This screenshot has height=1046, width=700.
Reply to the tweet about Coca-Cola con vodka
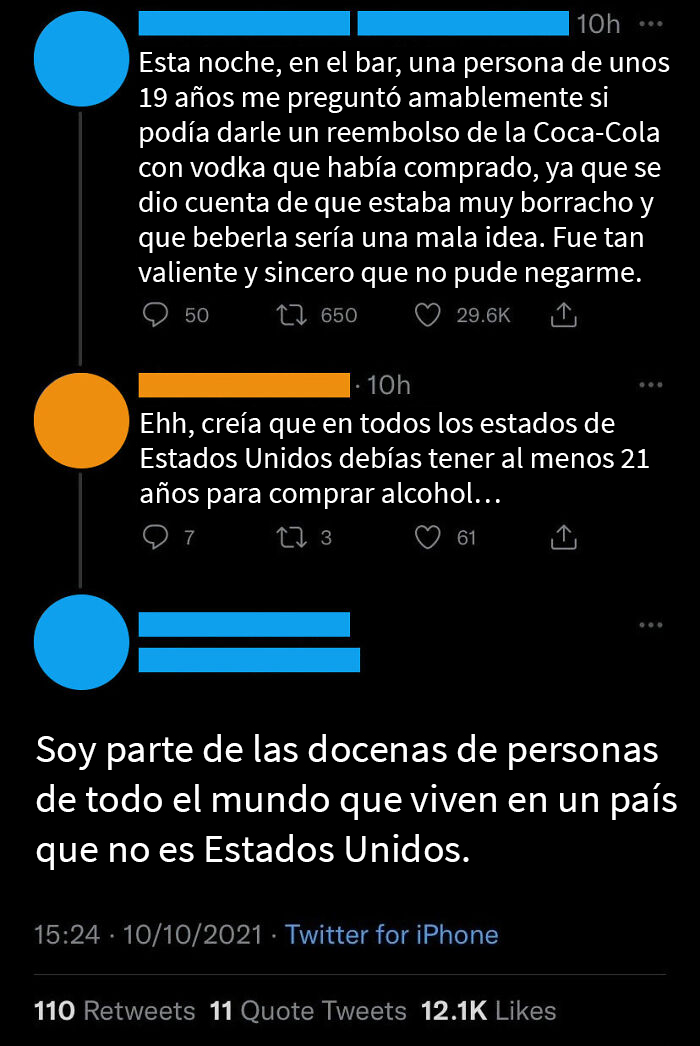click(154, 315)
